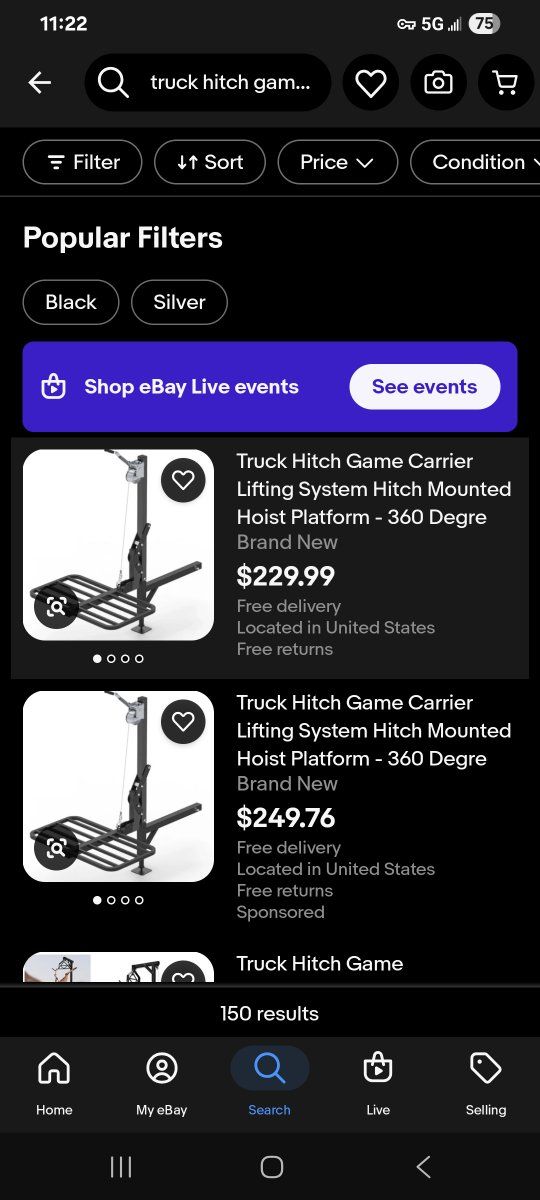The height and width of the screenshot is (1200, 540).
Task: Watch the $249.76 listing with heart icon
Action: click(183, 721)
